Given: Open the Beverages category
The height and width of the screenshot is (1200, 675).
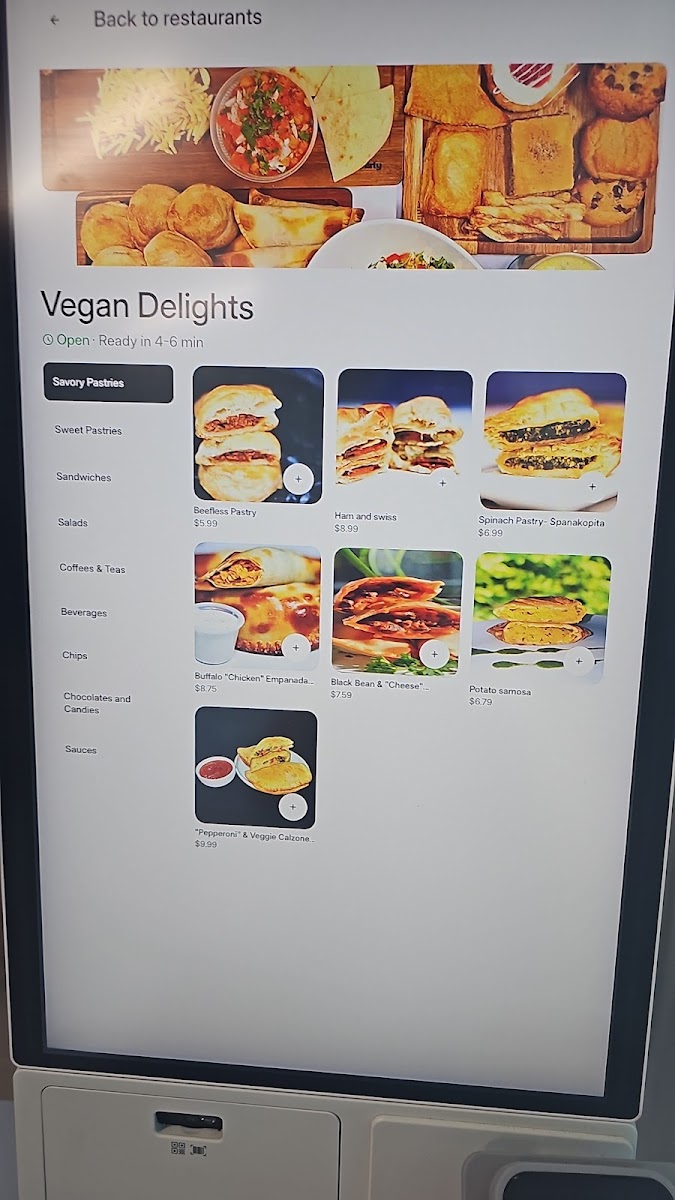Looking at the screenshot, I should coord(83,613).
